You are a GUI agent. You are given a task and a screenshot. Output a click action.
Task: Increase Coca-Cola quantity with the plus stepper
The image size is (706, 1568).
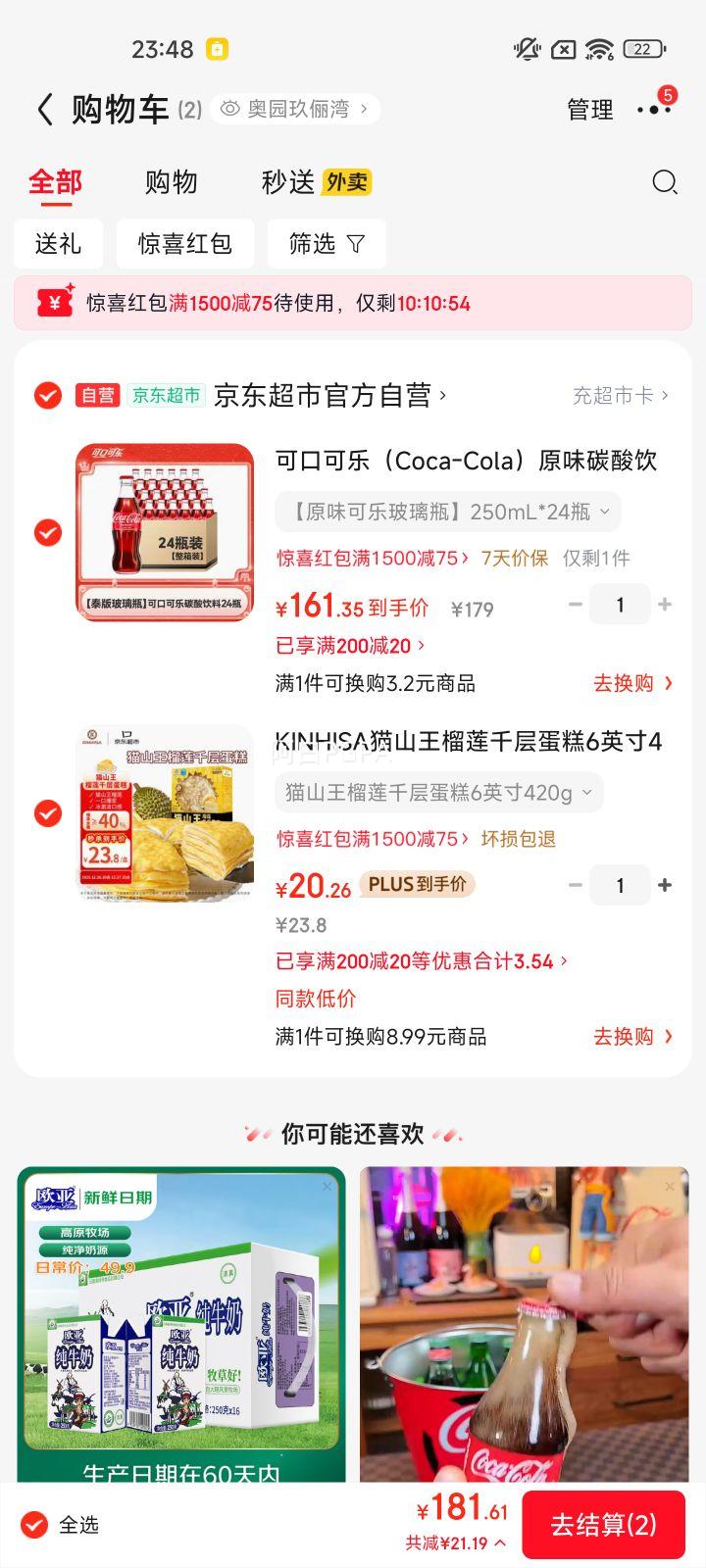(665, 605)
